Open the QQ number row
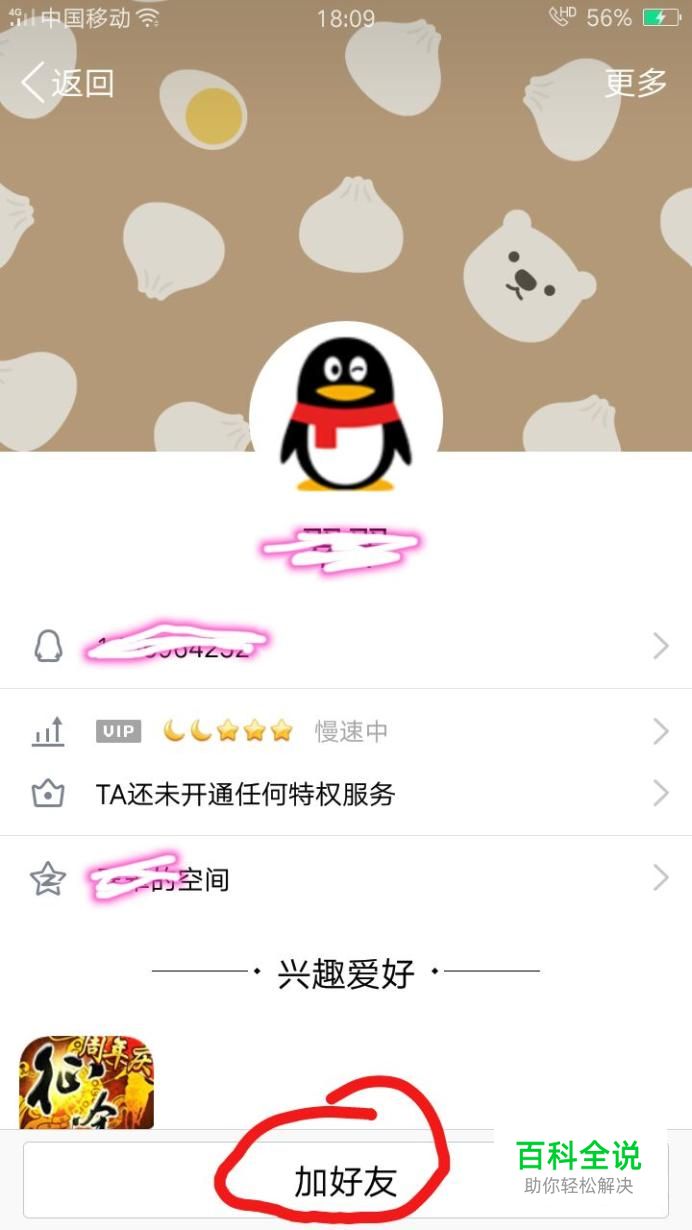 [x=346, y=646]
